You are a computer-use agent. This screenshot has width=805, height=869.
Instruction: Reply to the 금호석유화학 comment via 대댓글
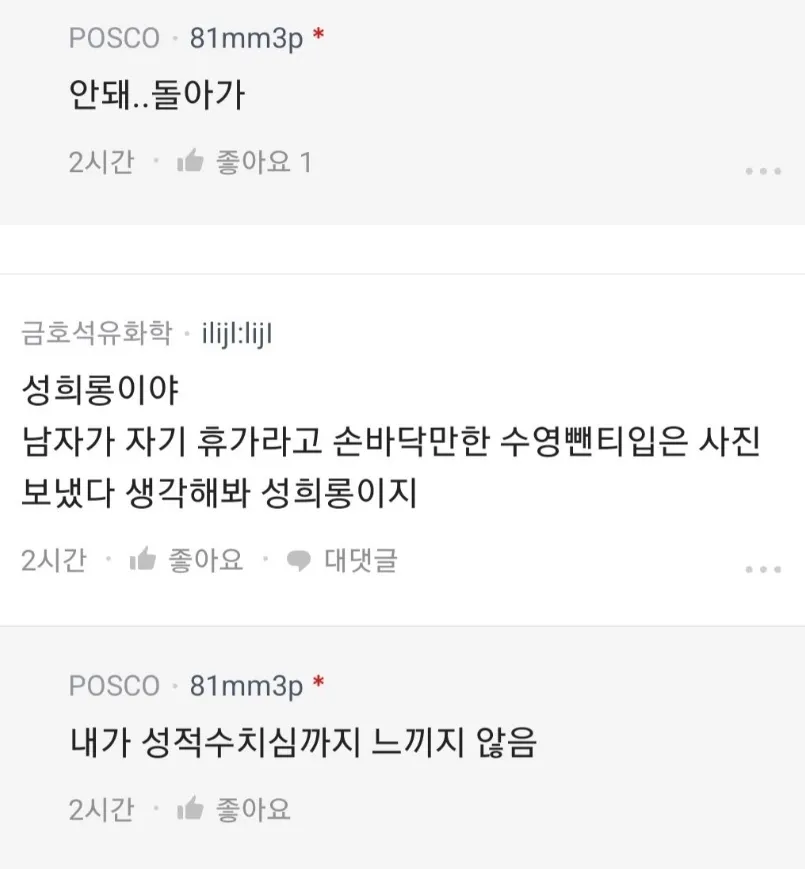click(342, 560)
